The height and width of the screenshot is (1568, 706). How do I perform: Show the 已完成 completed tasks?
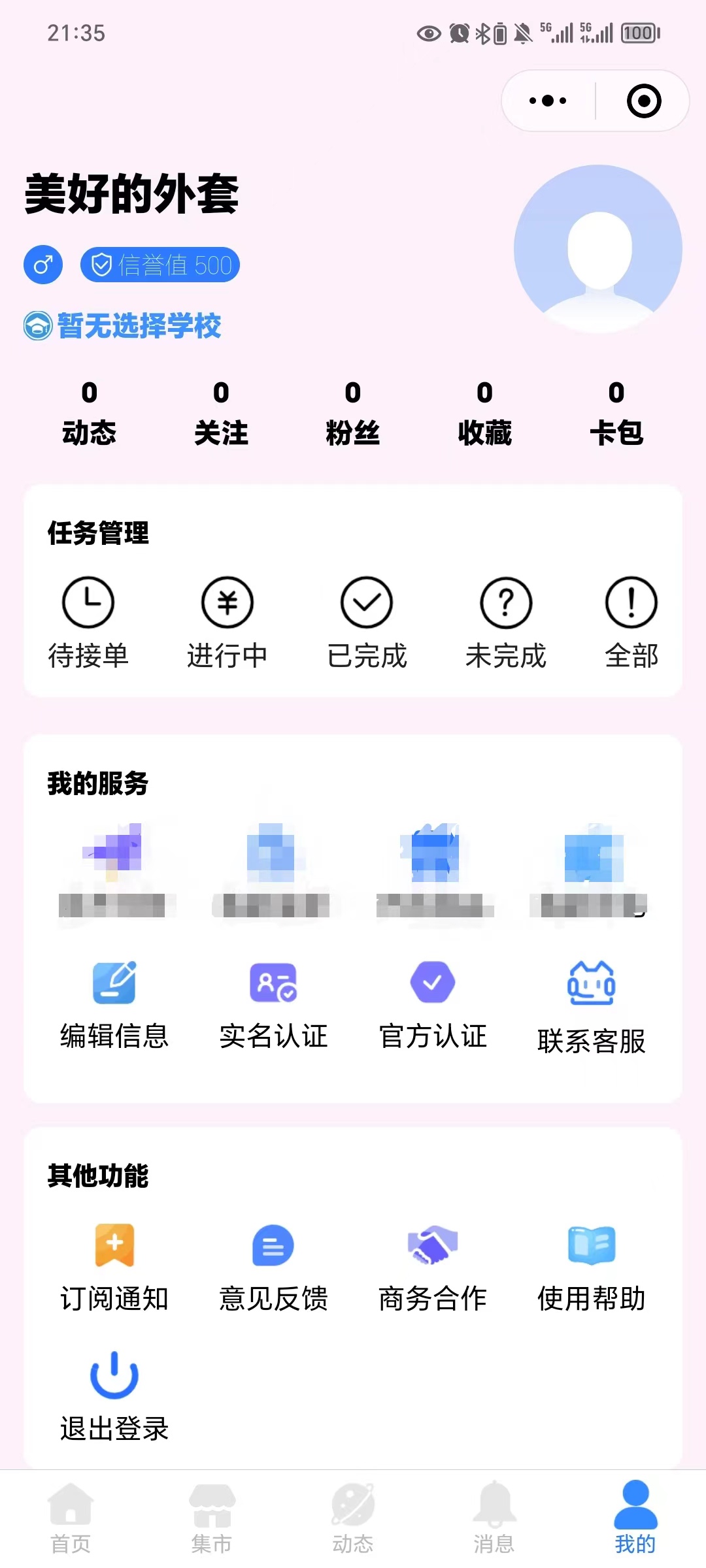(367, 623)
